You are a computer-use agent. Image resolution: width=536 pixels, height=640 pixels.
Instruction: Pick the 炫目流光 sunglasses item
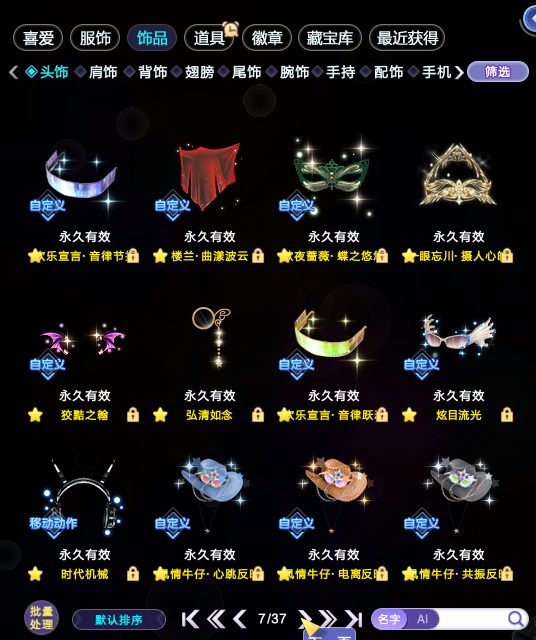pyautogui.click(x=459, y=361)
